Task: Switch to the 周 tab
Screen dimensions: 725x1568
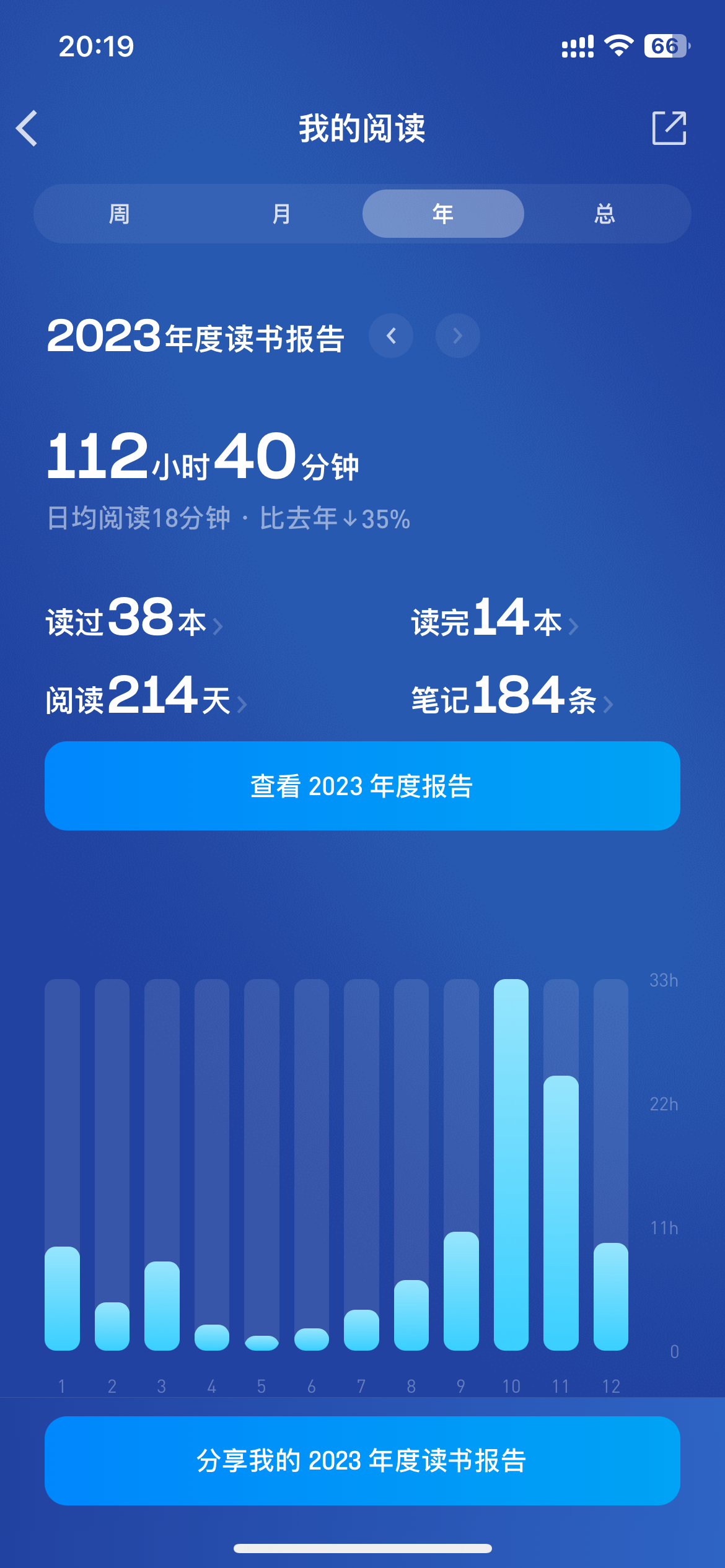Action: tap(119, 214)
